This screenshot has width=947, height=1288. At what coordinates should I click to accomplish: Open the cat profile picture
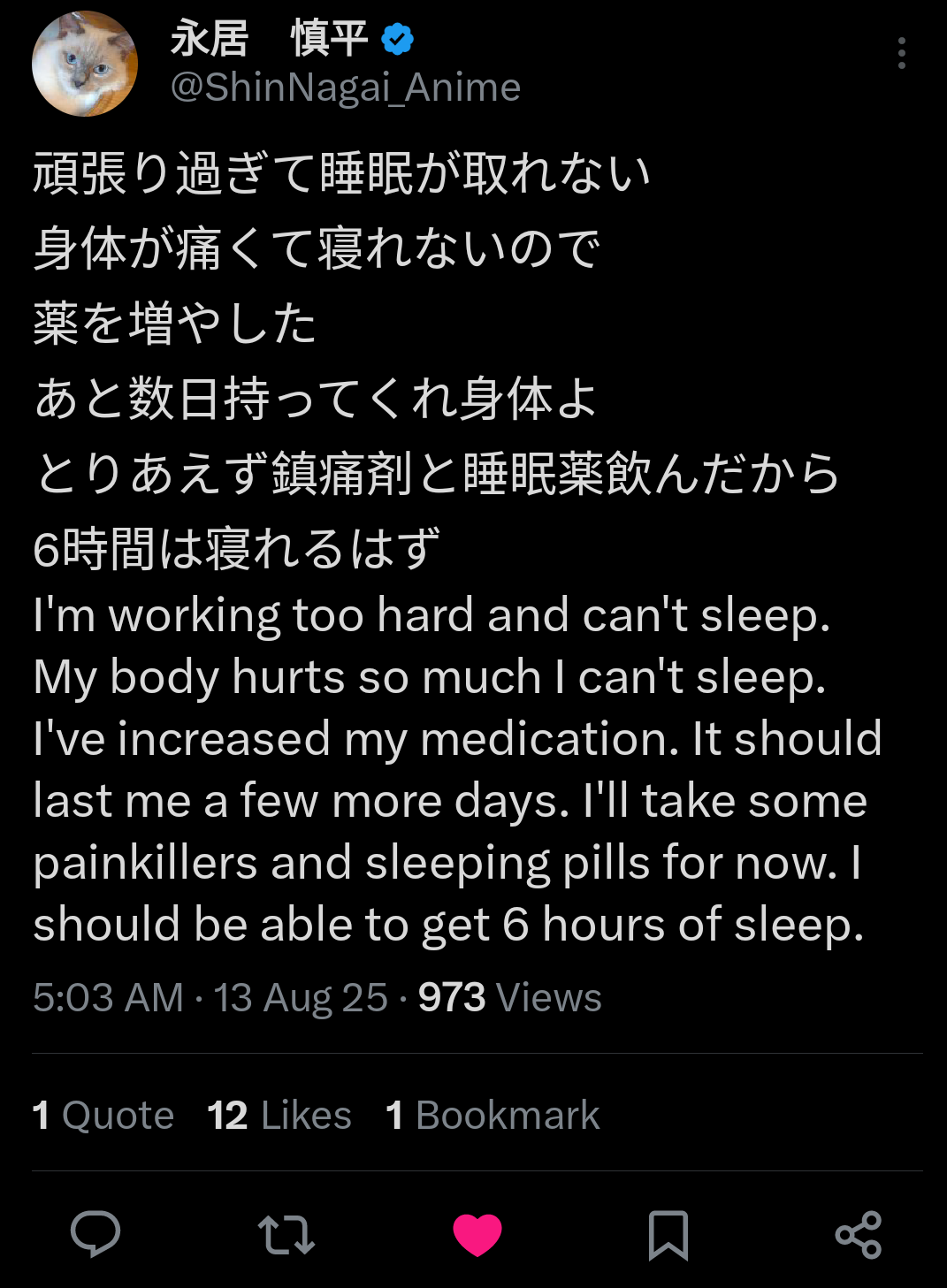tap(85, 64)
